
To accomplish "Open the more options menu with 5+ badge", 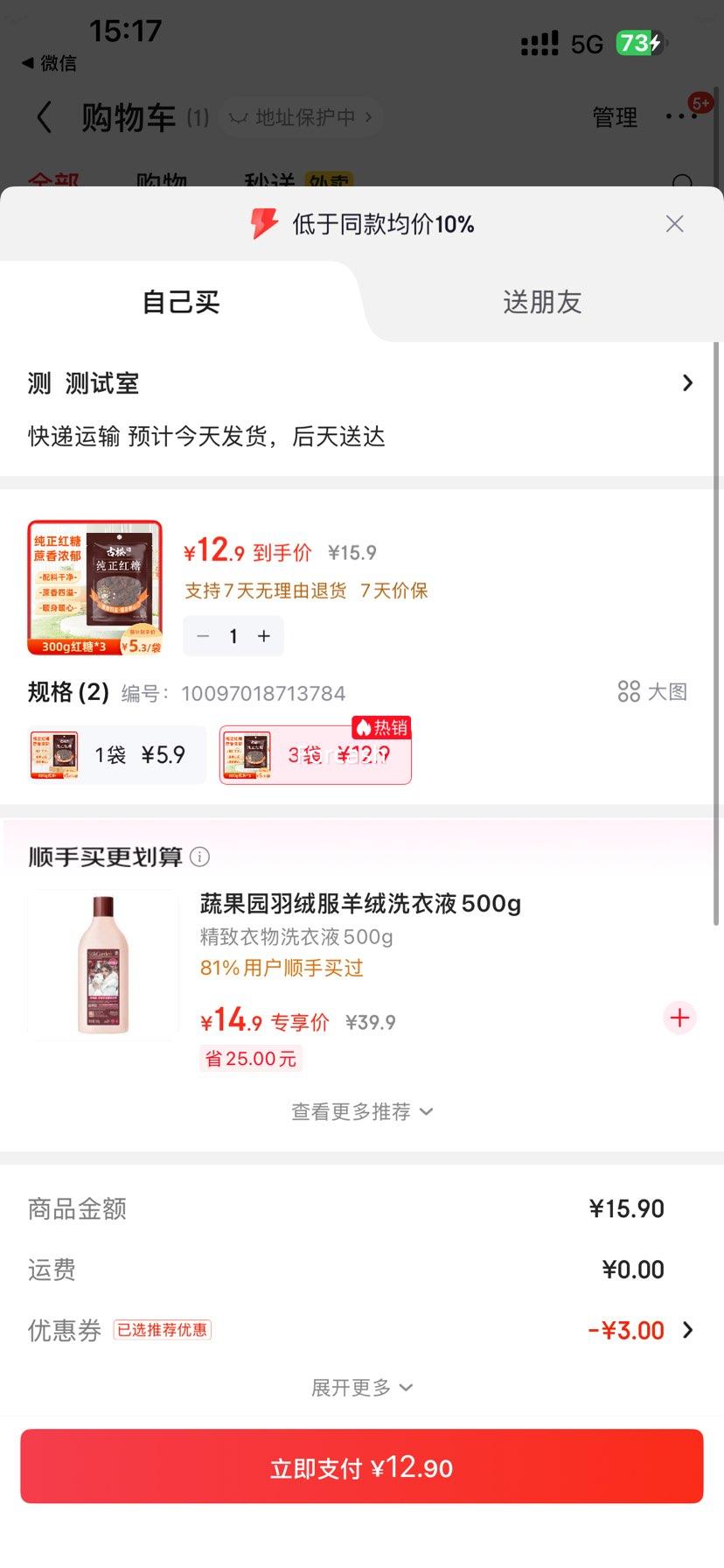I will point(683,116).
